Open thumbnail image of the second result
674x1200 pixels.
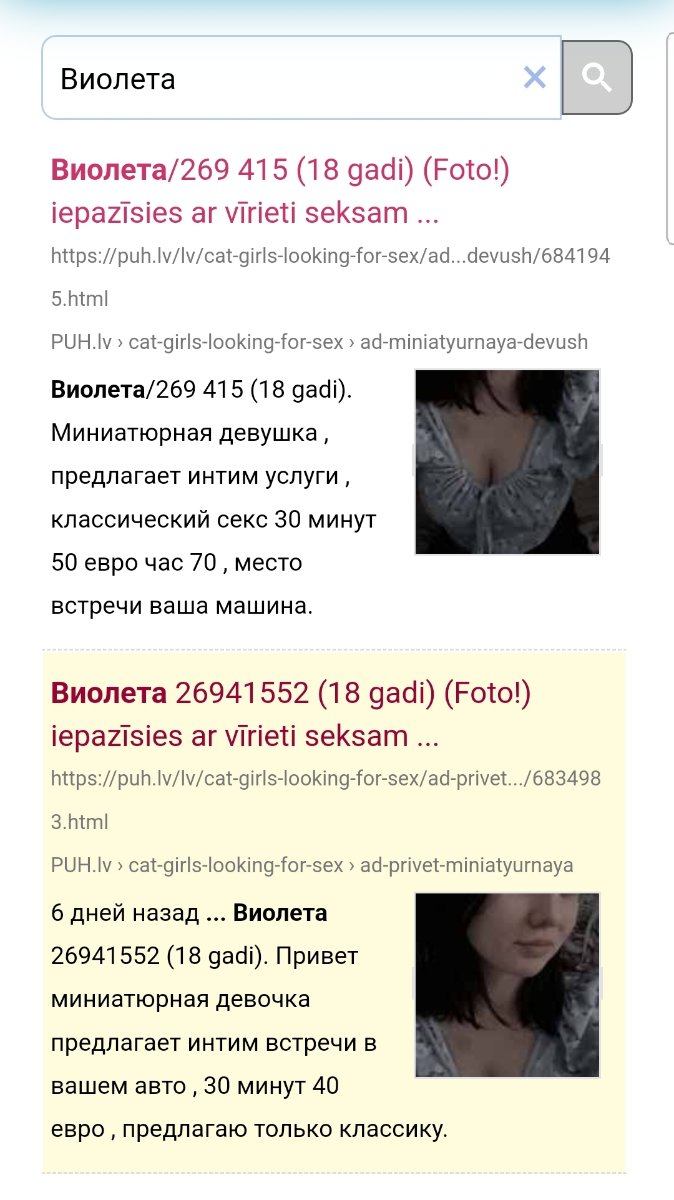tap(507, 985)
